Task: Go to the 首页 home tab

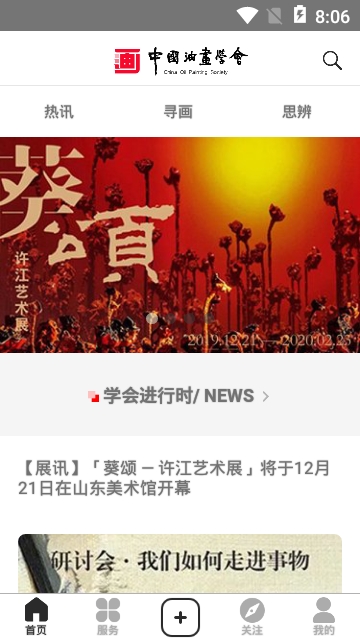Action: tap(36, 616)
